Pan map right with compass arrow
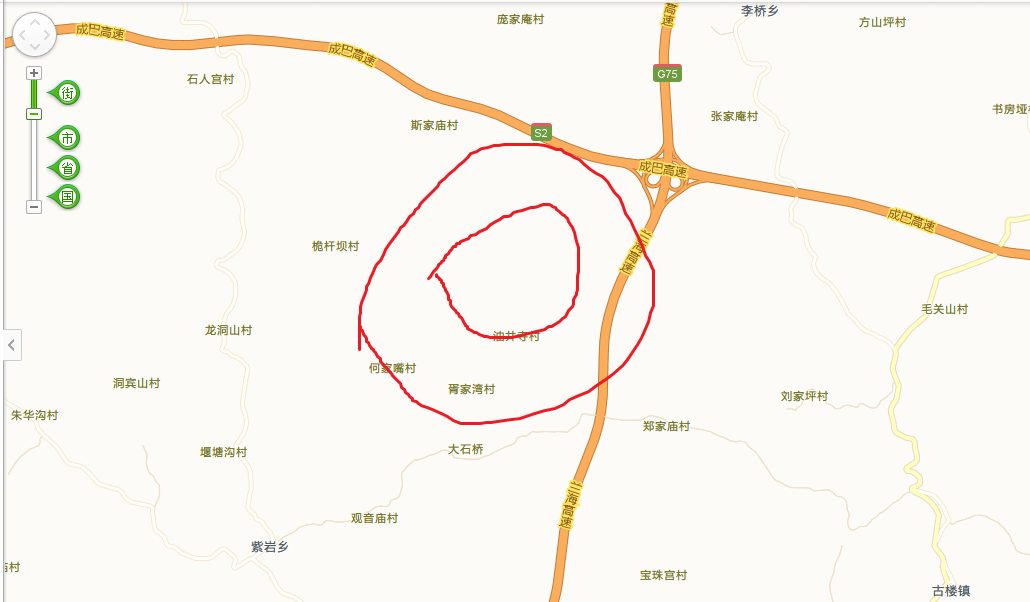Image resolution: width=1030 pixels, height=602 pixels. tap(47, 34)
